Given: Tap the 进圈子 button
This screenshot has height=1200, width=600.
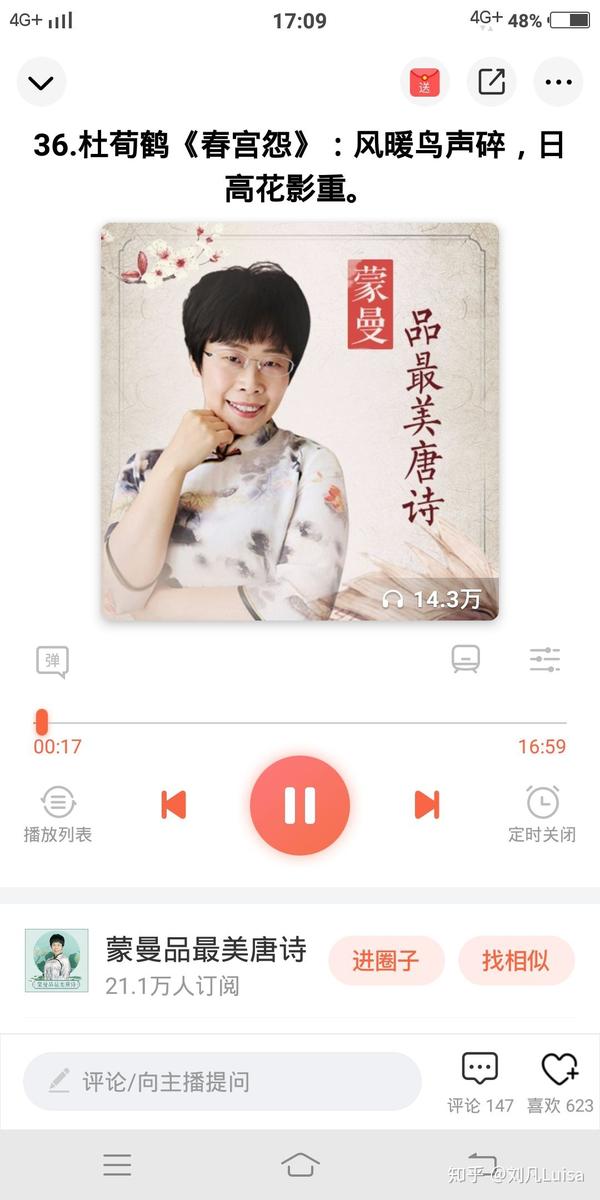Looking at the screenshot, I should [386, 961].
